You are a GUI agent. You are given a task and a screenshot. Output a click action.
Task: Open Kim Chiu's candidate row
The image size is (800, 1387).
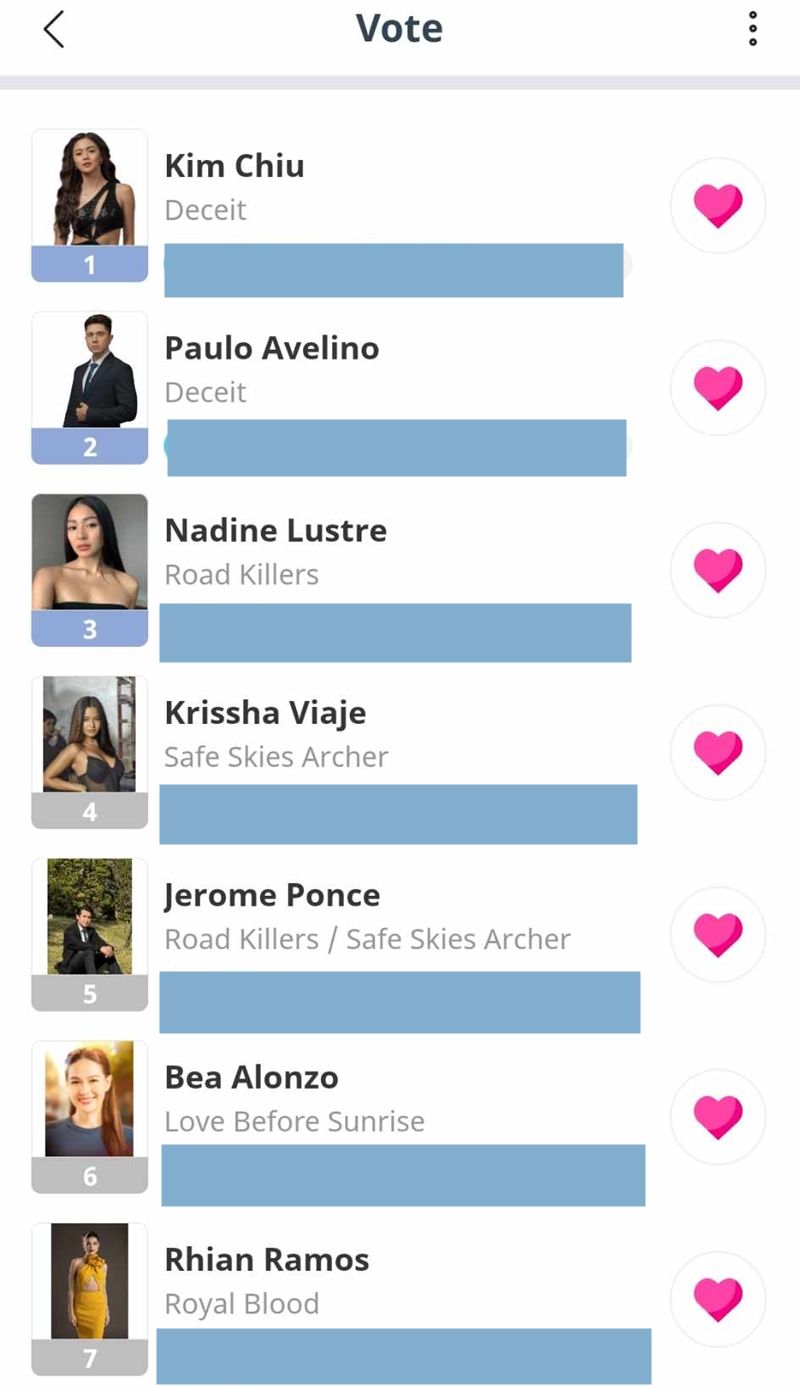tap(235, 166)
